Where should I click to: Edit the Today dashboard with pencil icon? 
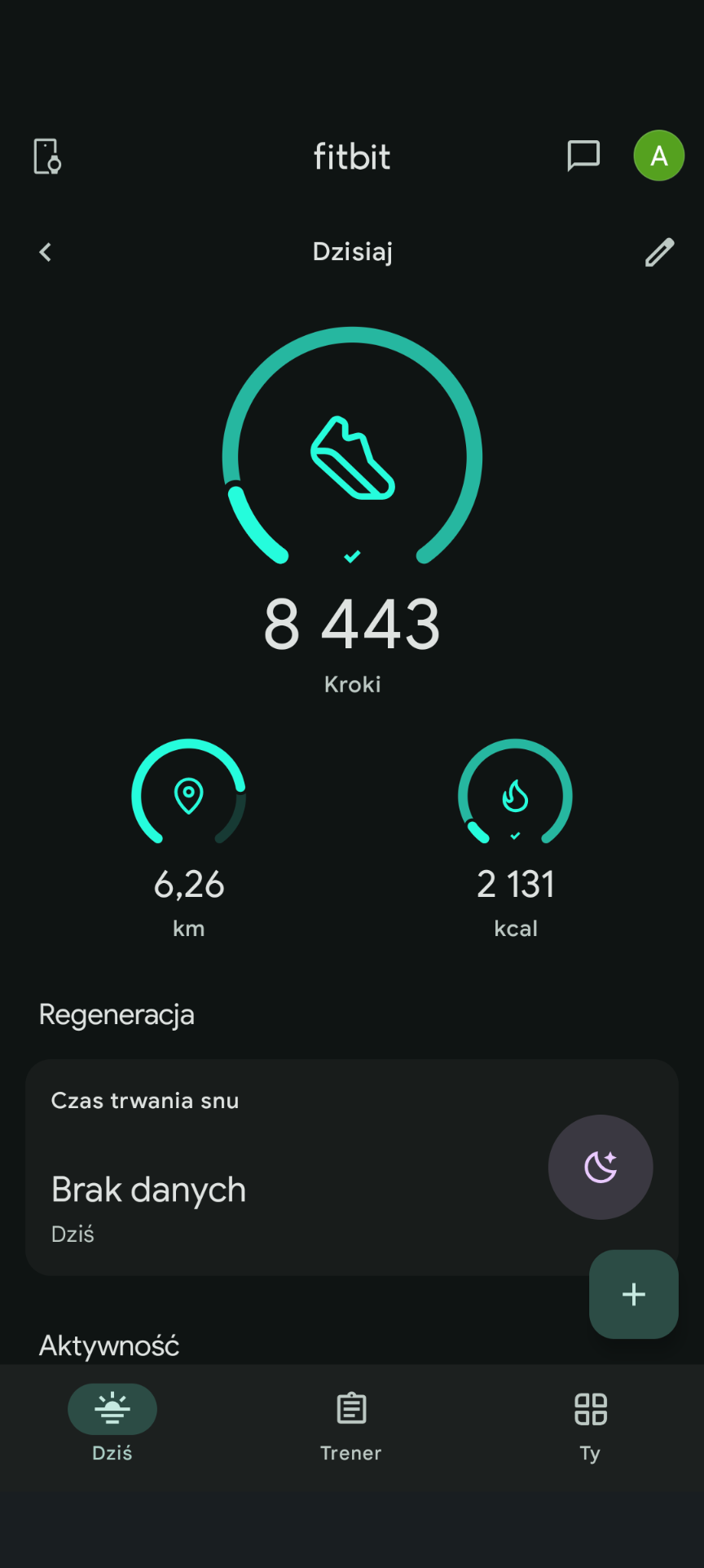click(659, 252)
